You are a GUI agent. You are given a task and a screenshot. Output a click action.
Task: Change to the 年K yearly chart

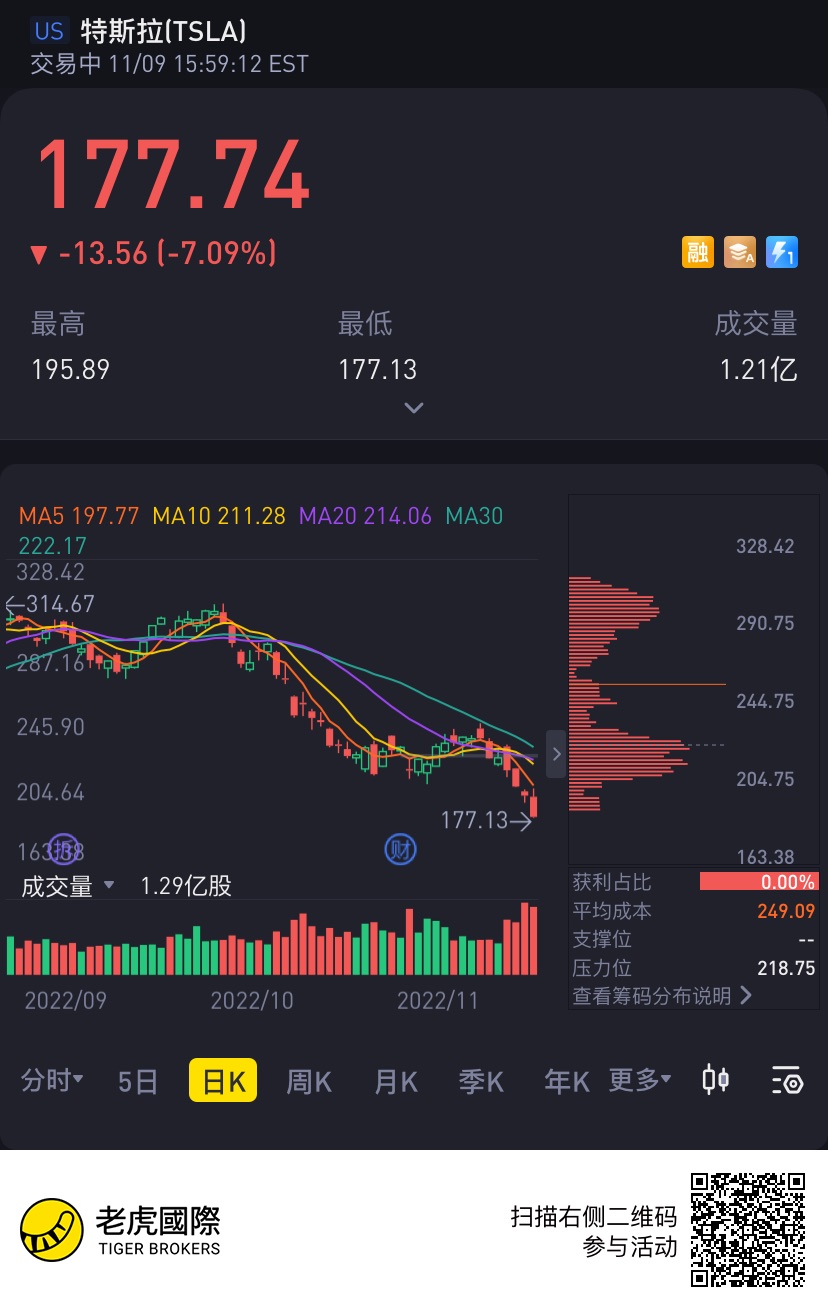pos(566,1081)
